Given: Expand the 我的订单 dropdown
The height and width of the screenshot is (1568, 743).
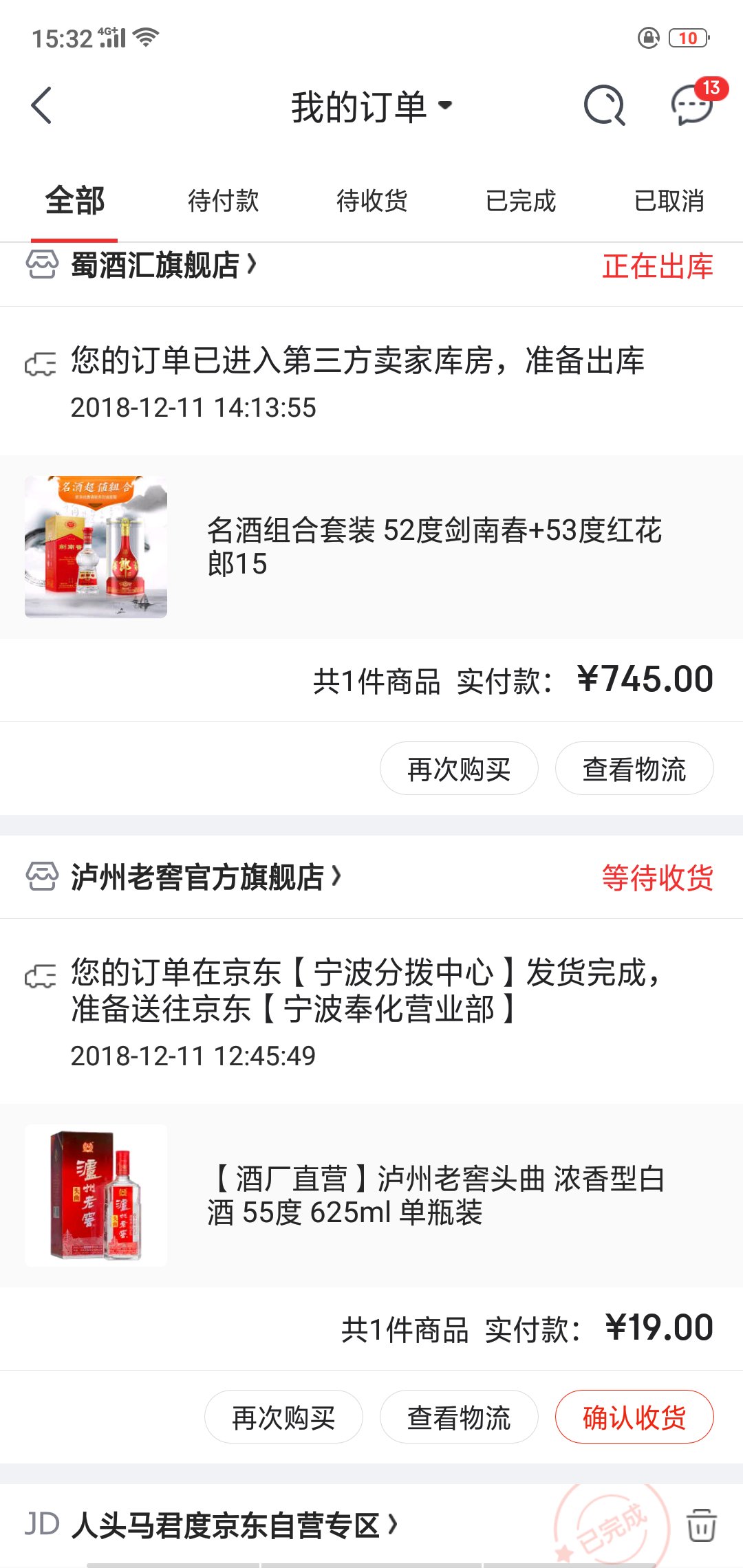Looking at the screenshot, I should [x=371, y=107].
